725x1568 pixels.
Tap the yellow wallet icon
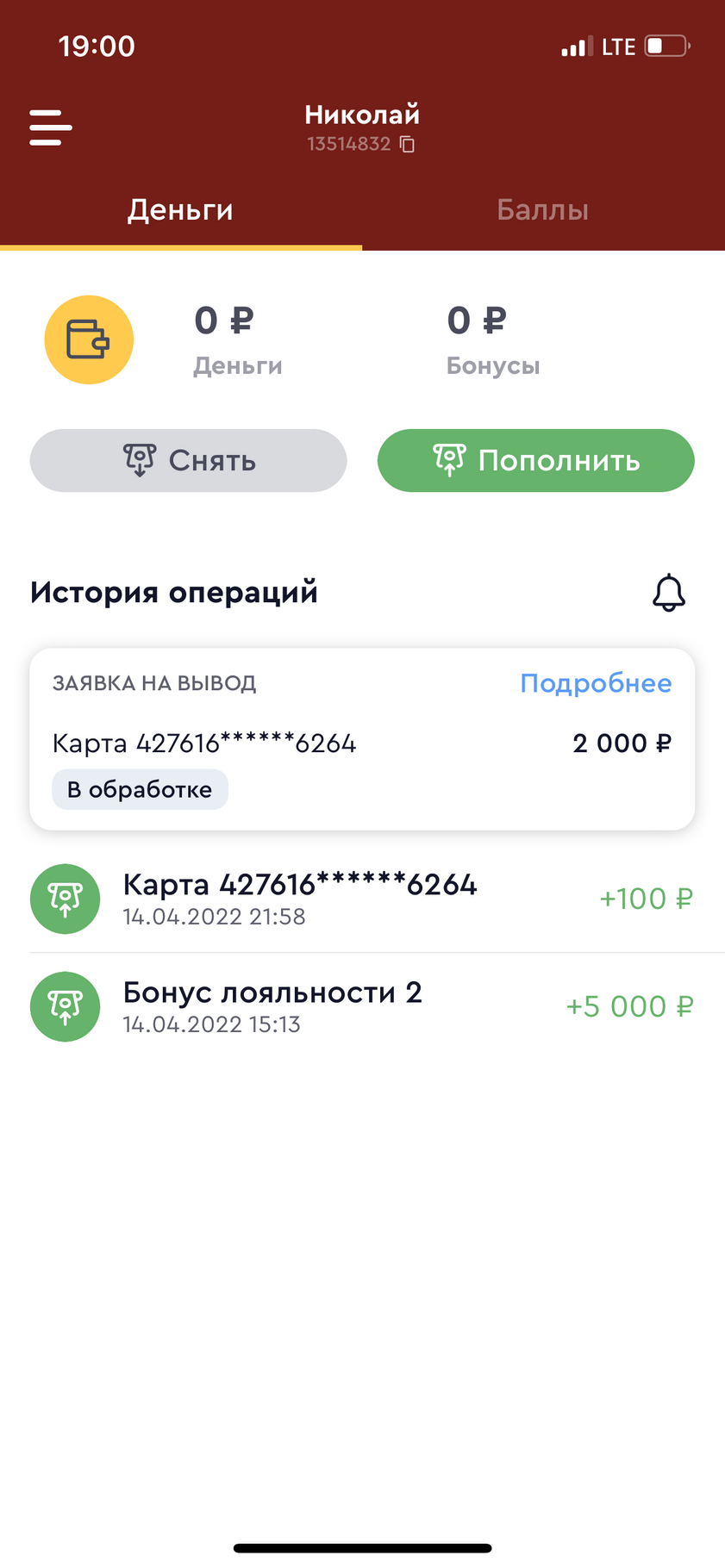[x=89, y=339]
